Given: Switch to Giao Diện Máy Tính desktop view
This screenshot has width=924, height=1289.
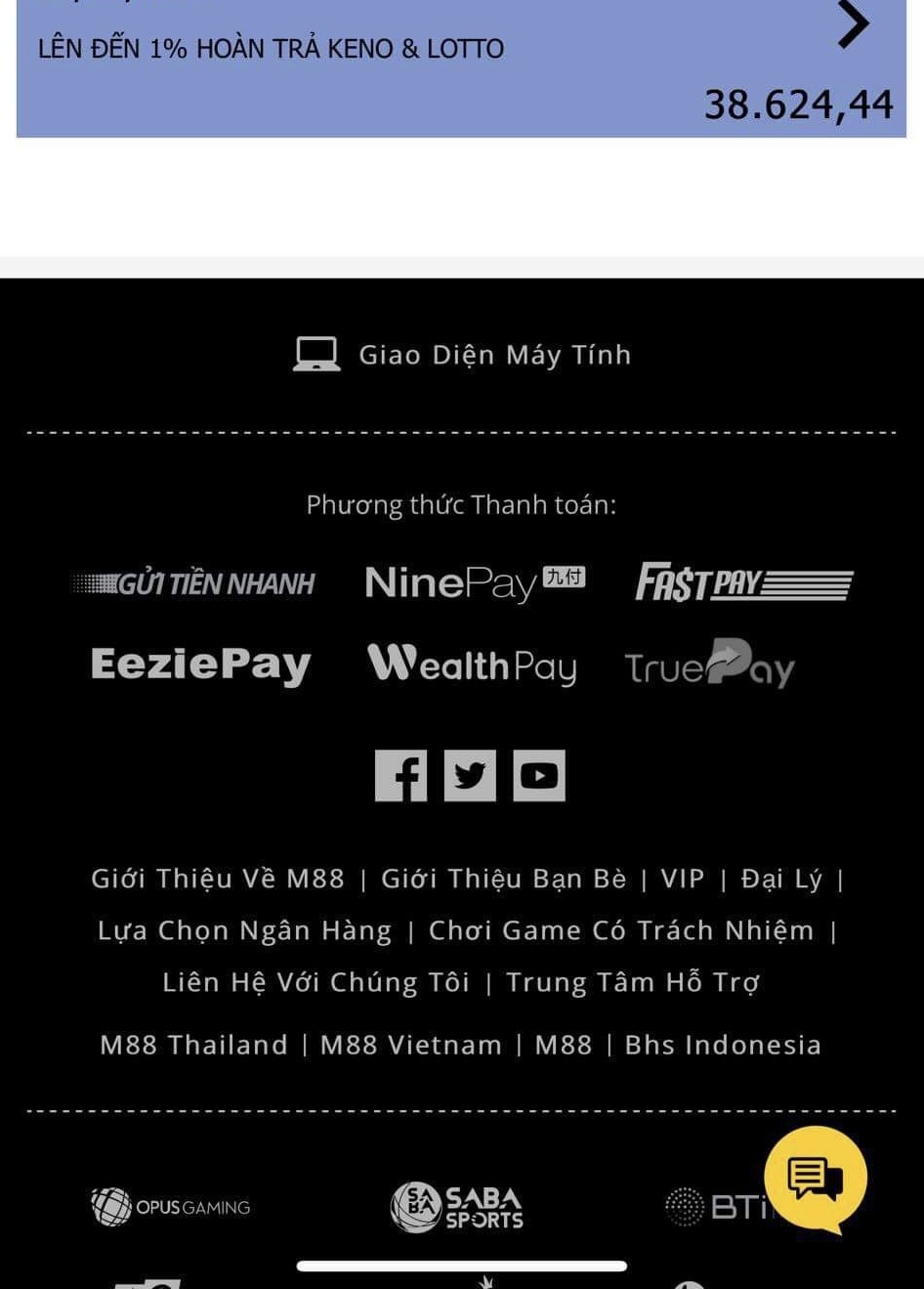Looking at the screenshot, I should pos(463,355).
